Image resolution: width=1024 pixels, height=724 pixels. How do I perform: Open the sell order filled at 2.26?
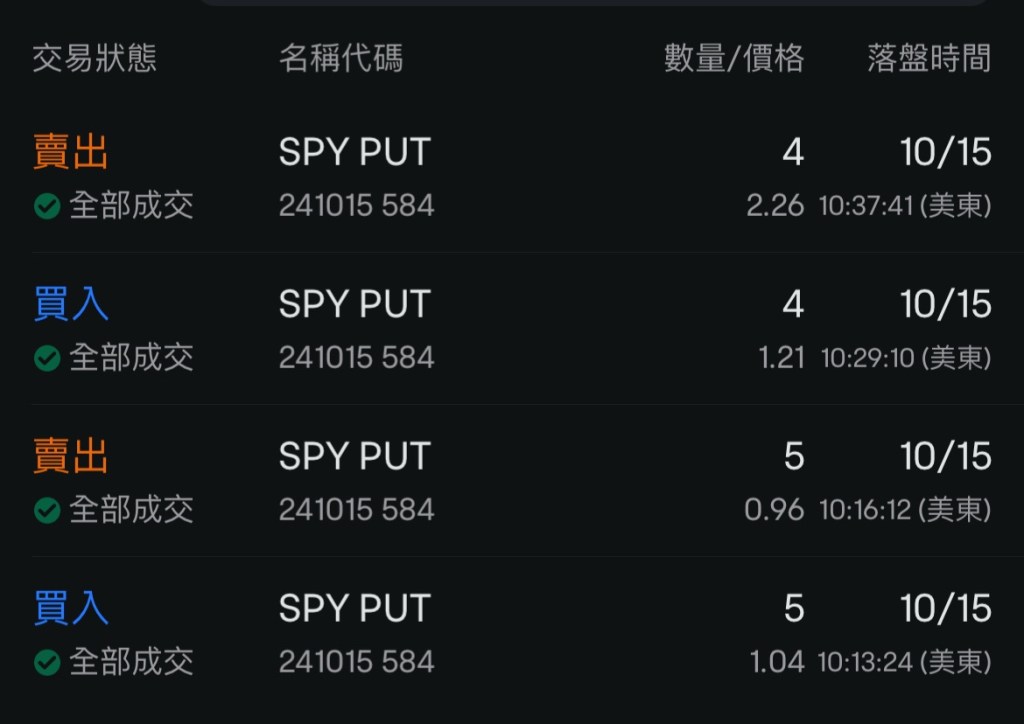[512, 178]
